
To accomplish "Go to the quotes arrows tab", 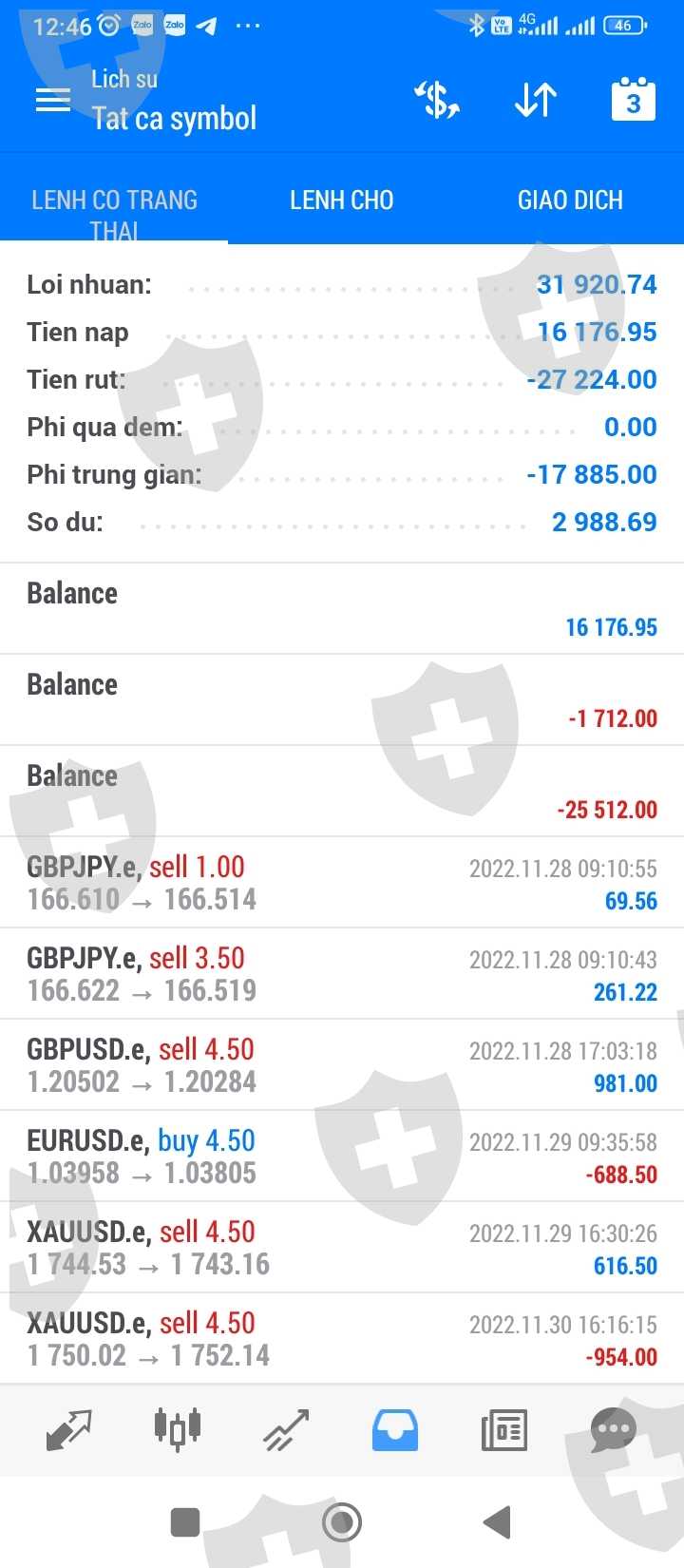I will point(69,1430).
